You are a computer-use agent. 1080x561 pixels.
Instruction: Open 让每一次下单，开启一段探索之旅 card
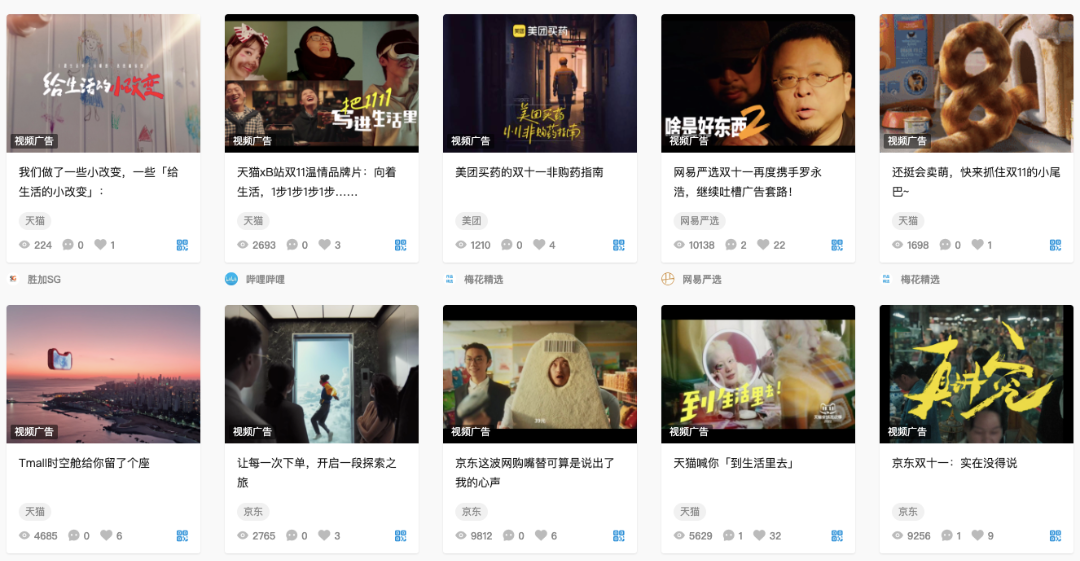[x=321, y=374]
